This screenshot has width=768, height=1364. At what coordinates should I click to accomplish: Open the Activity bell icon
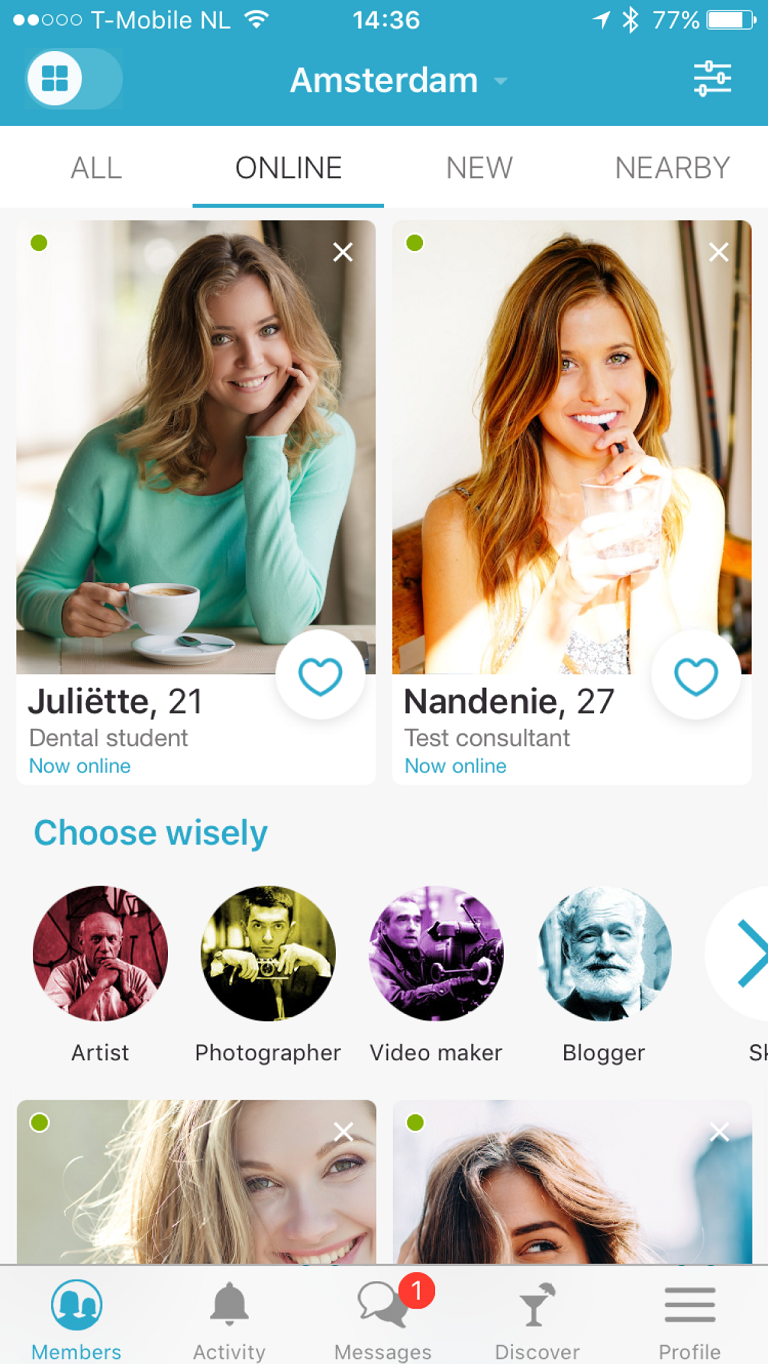tap(229, 1303)
